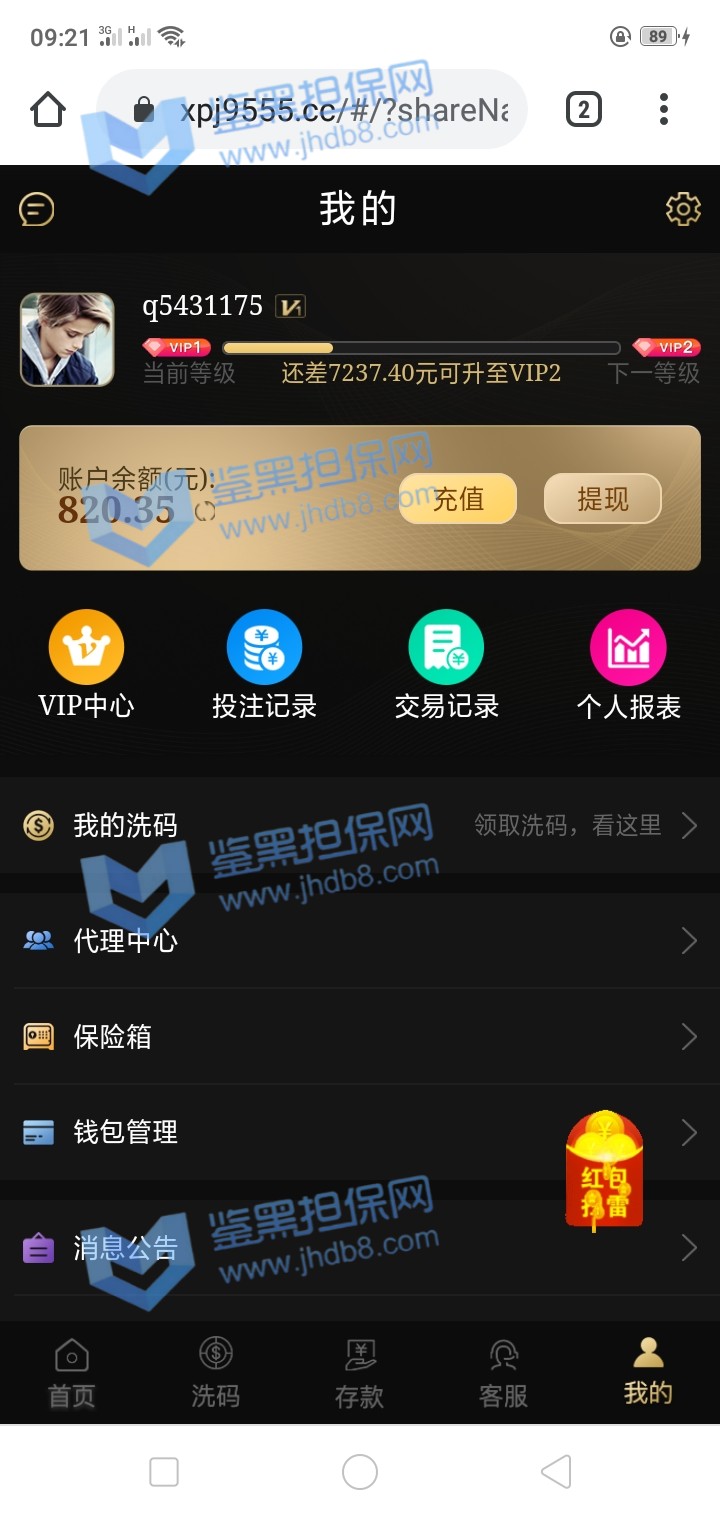Viewport: 720px width, 1520px height.
Task: Open 代理中心 agent center
Action: click(360, 940)
